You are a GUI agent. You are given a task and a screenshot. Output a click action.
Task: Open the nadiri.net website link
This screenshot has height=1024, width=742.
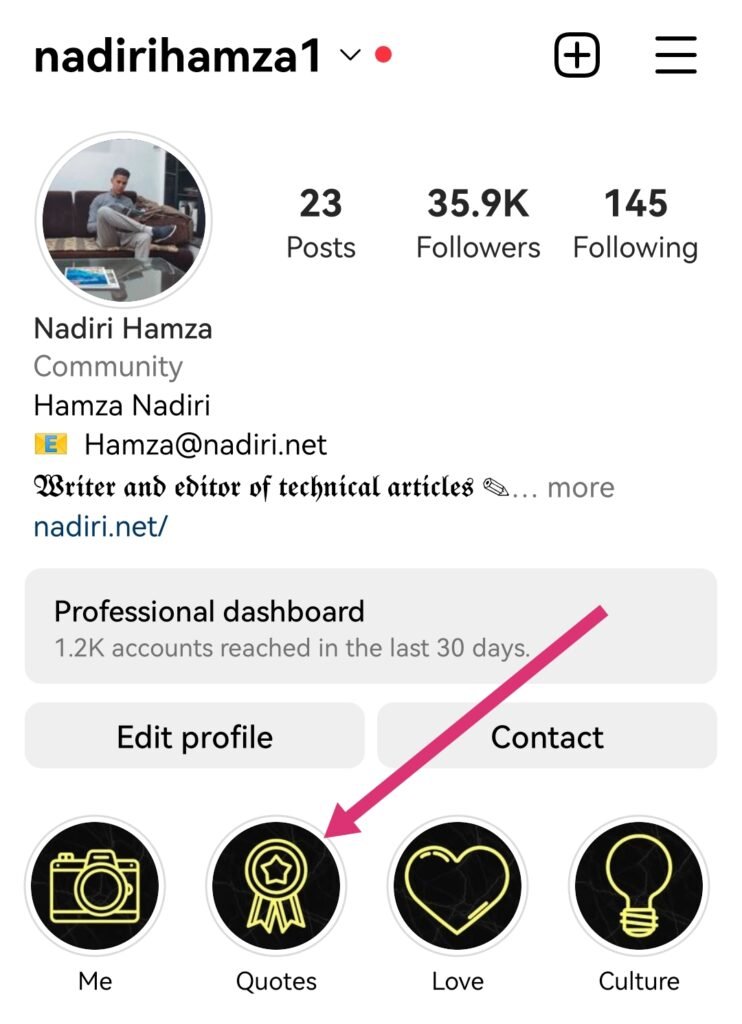click(x=100, y=526)
